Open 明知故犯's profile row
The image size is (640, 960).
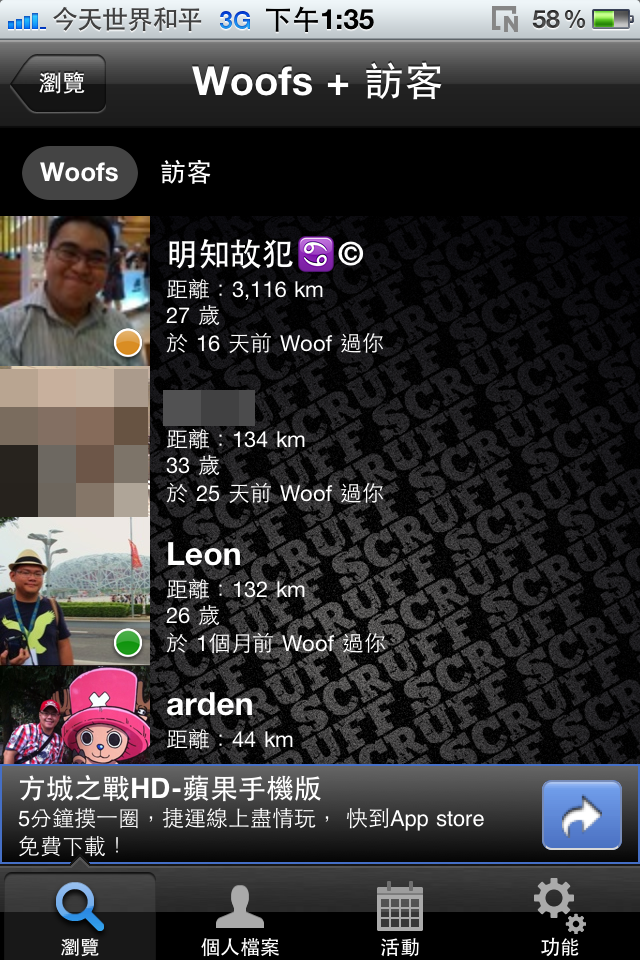click(x=320, y=291)
